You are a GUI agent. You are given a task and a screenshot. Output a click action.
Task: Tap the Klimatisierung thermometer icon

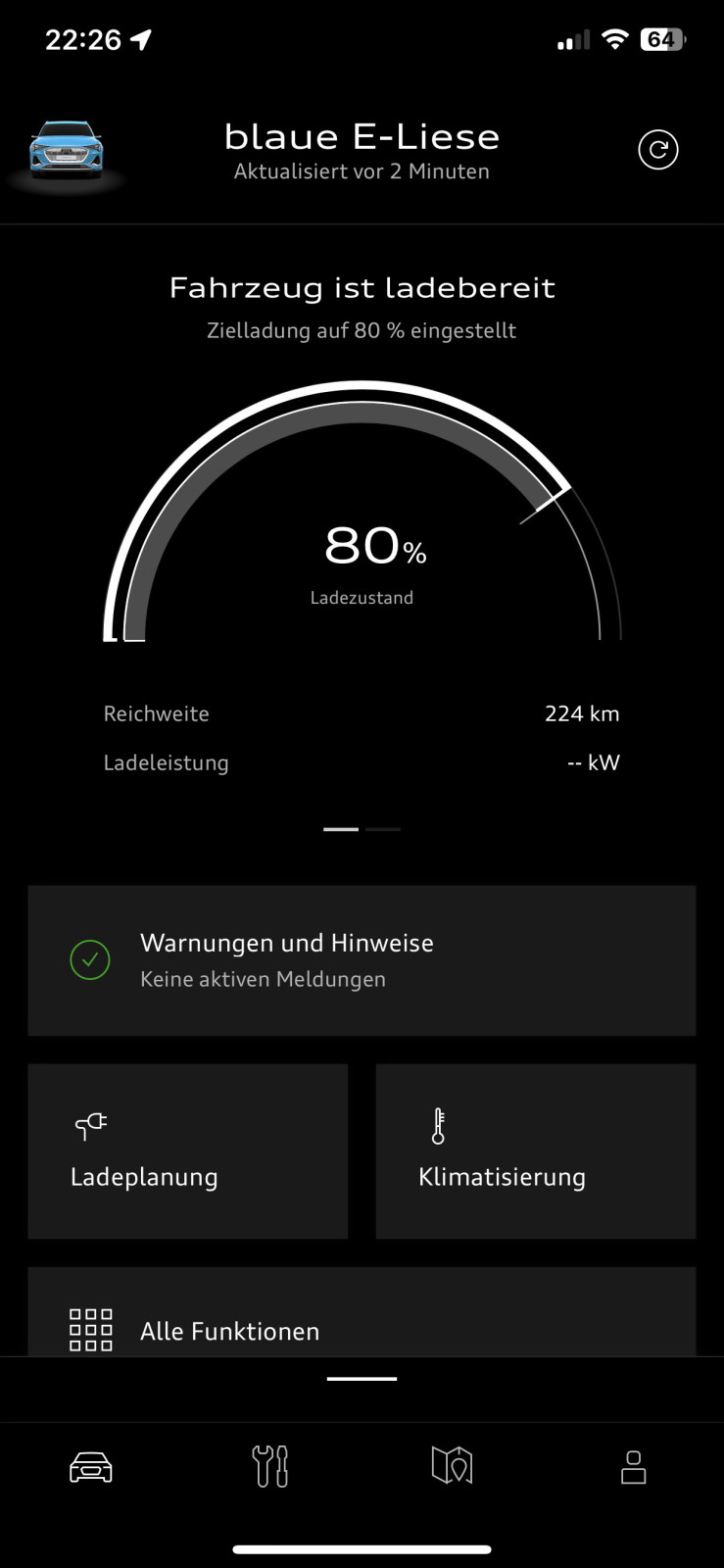click(x=438, y=1126)
